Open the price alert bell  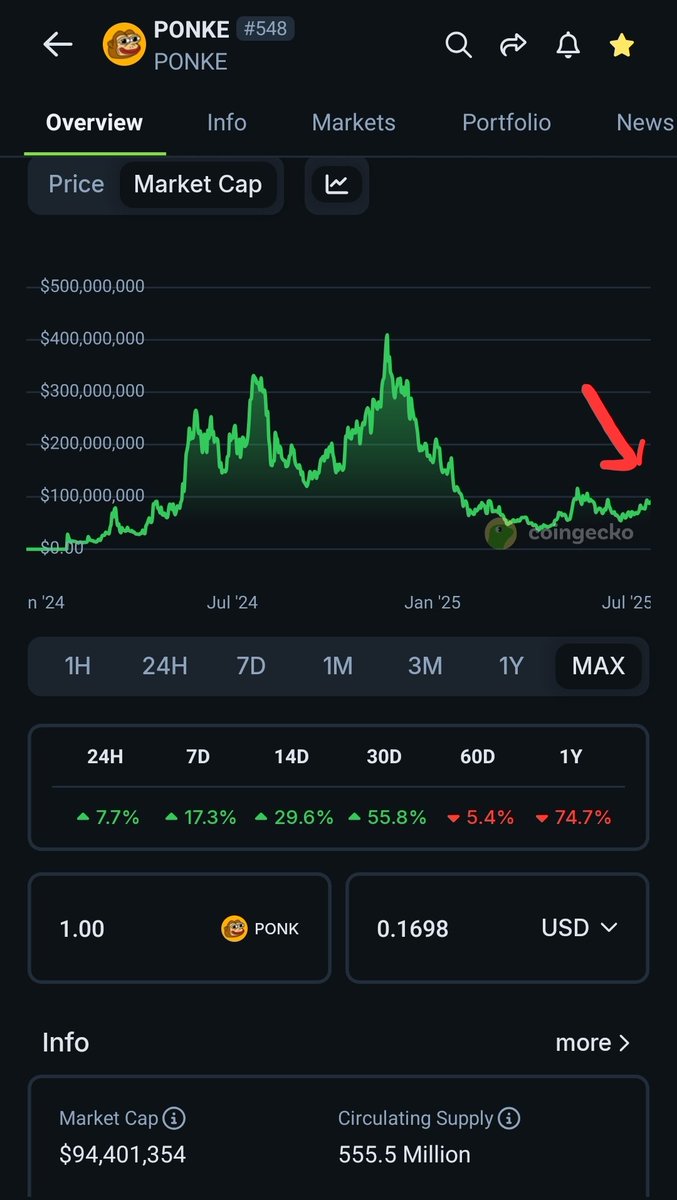[568, 45]
